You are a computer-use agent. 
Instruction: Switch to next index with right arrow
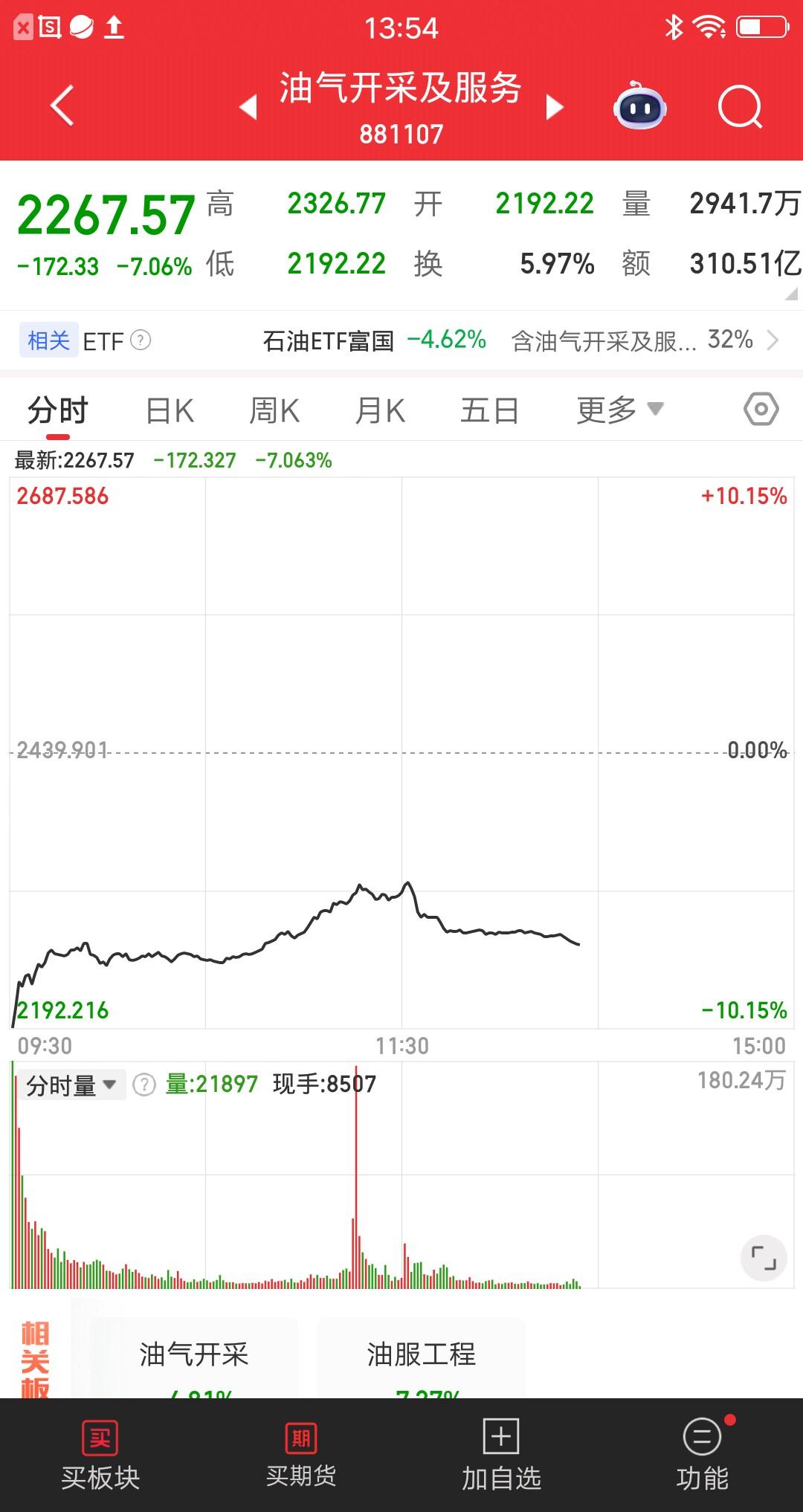555,106
